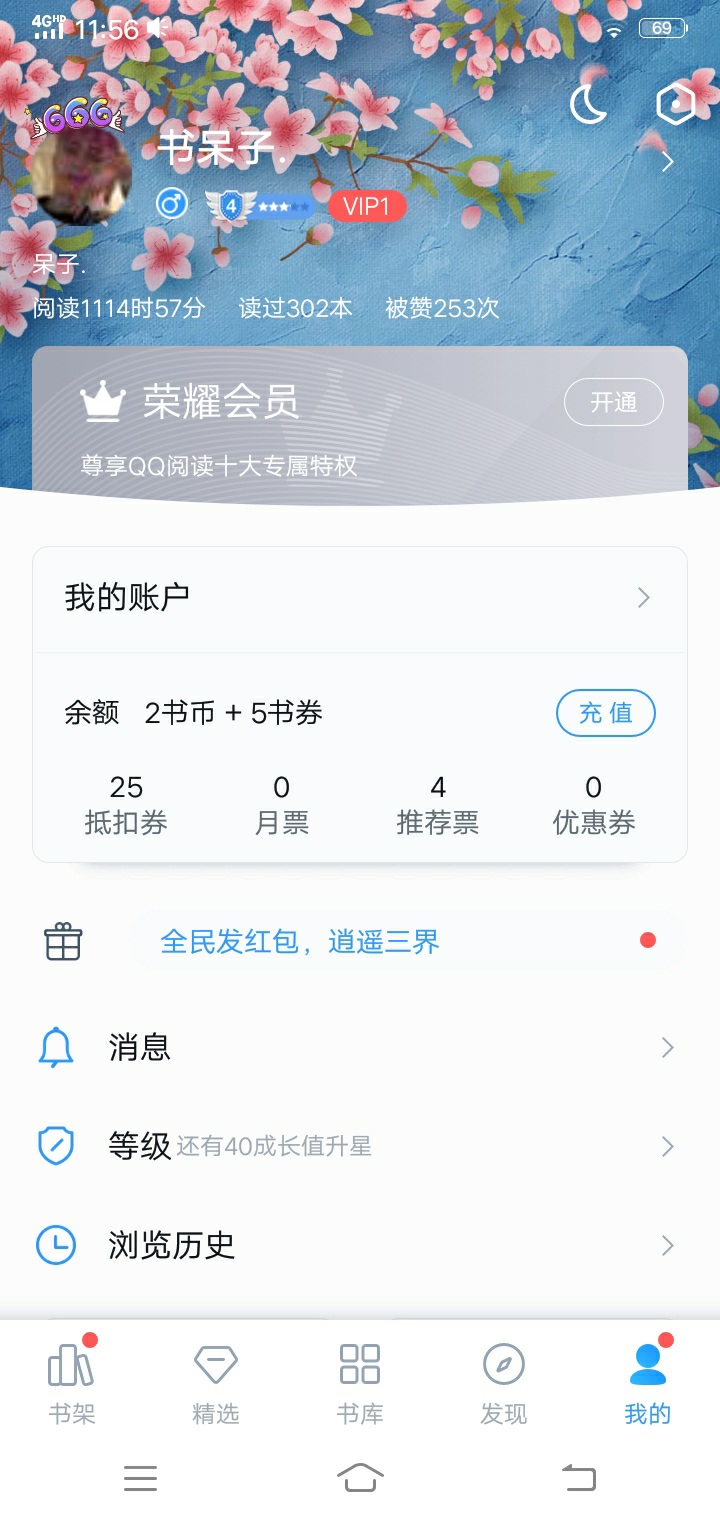View the 抵扣券 vouchers
The height and width of the screenshot is (1520, 720).
tap(126, 805)
